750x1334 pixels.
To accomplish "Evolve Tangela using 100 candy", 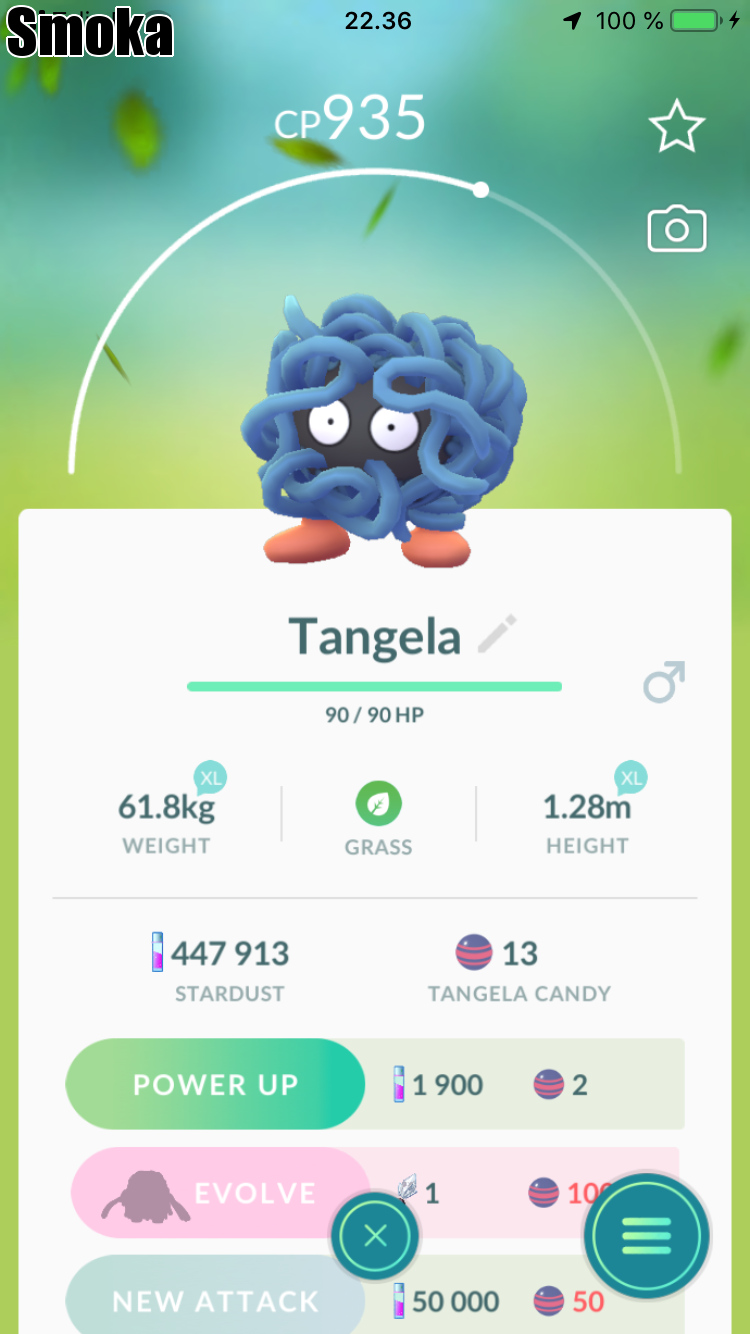I will (220, 1193).
